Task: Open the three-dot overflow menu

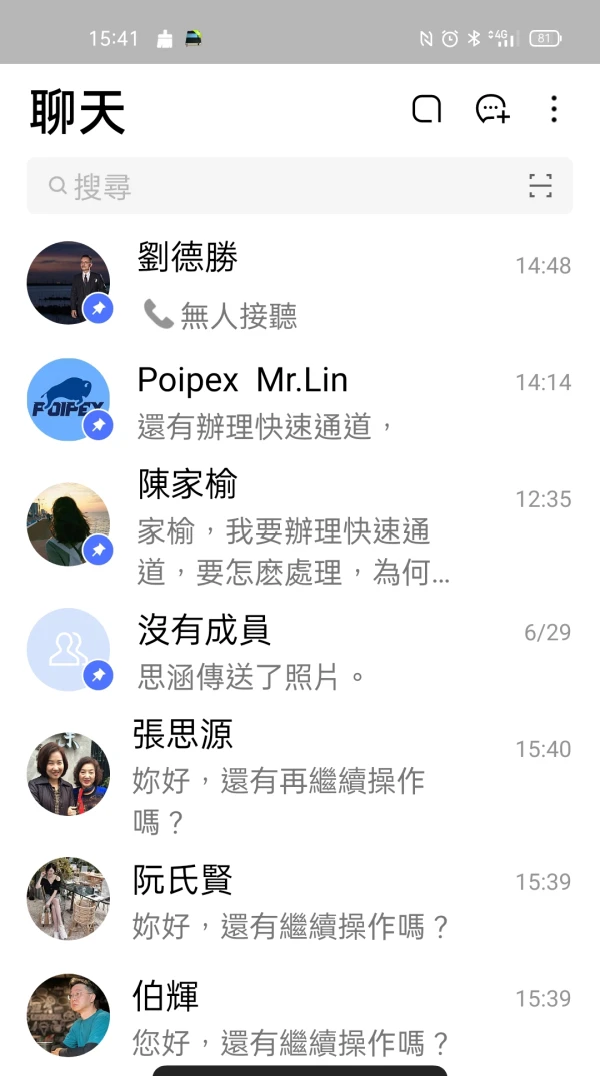Action: click(554, 109)
